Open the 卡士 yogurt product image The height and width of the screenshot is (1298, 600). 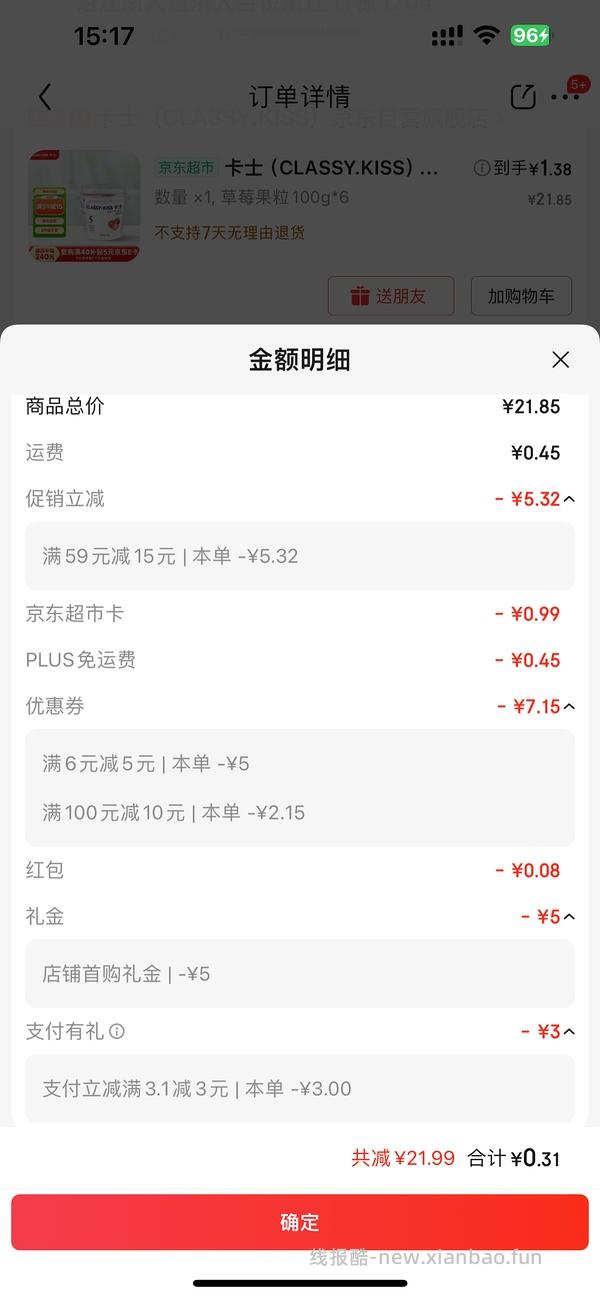pos(84,207)
